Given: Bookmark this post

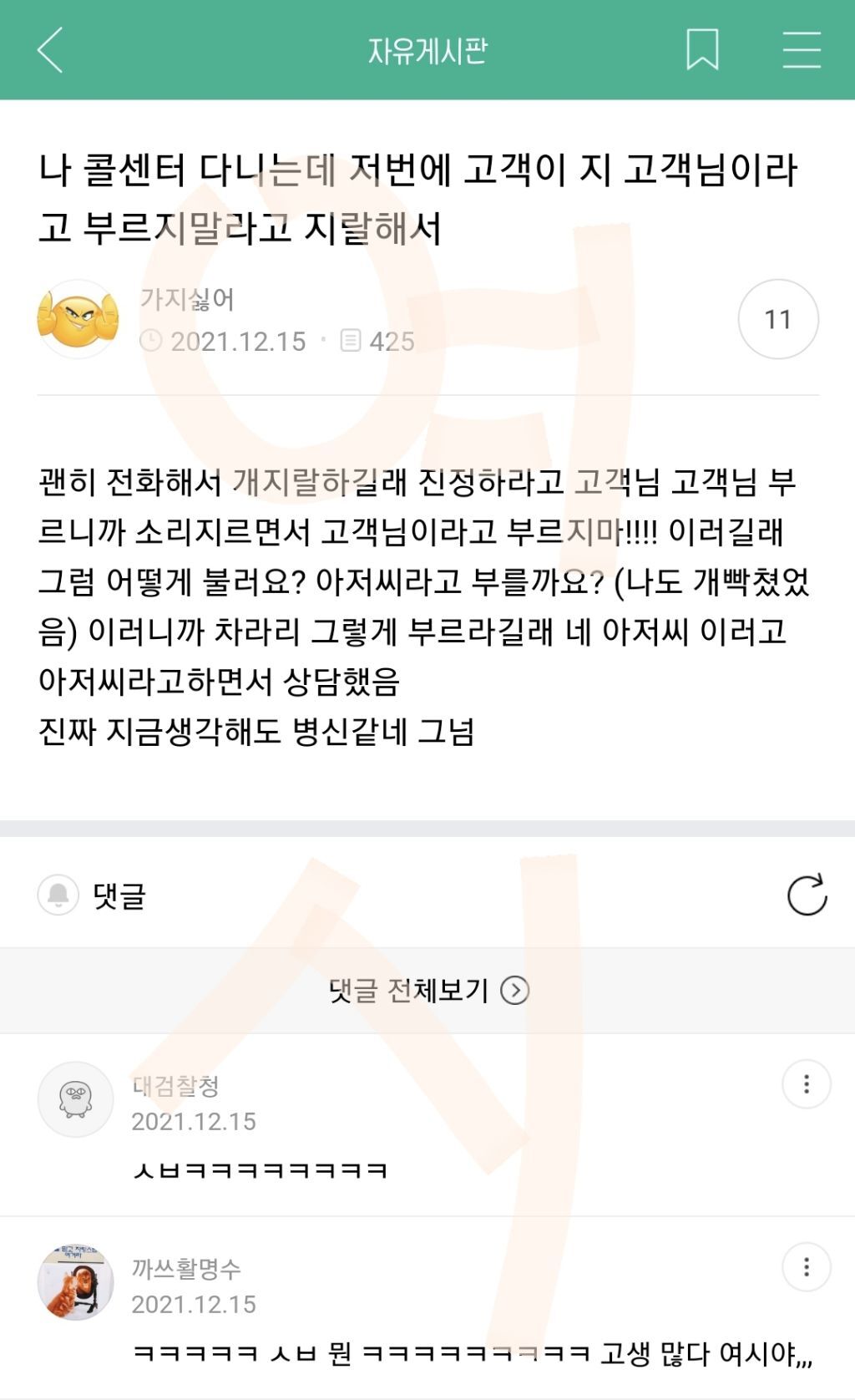Looking at the screenshot, I should coord(702,50).
